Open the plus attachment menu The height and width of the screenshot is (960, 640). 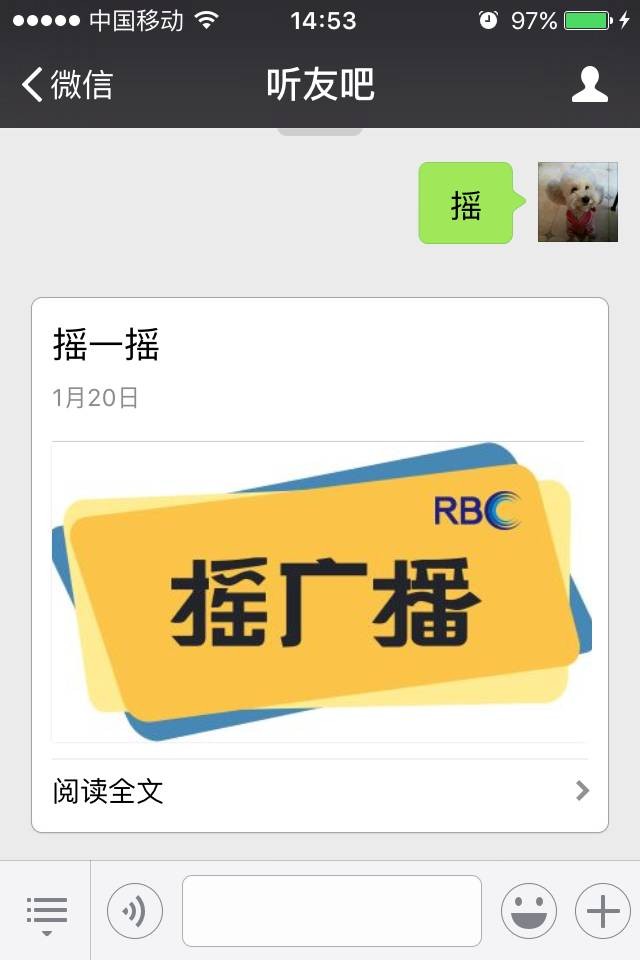602,911
